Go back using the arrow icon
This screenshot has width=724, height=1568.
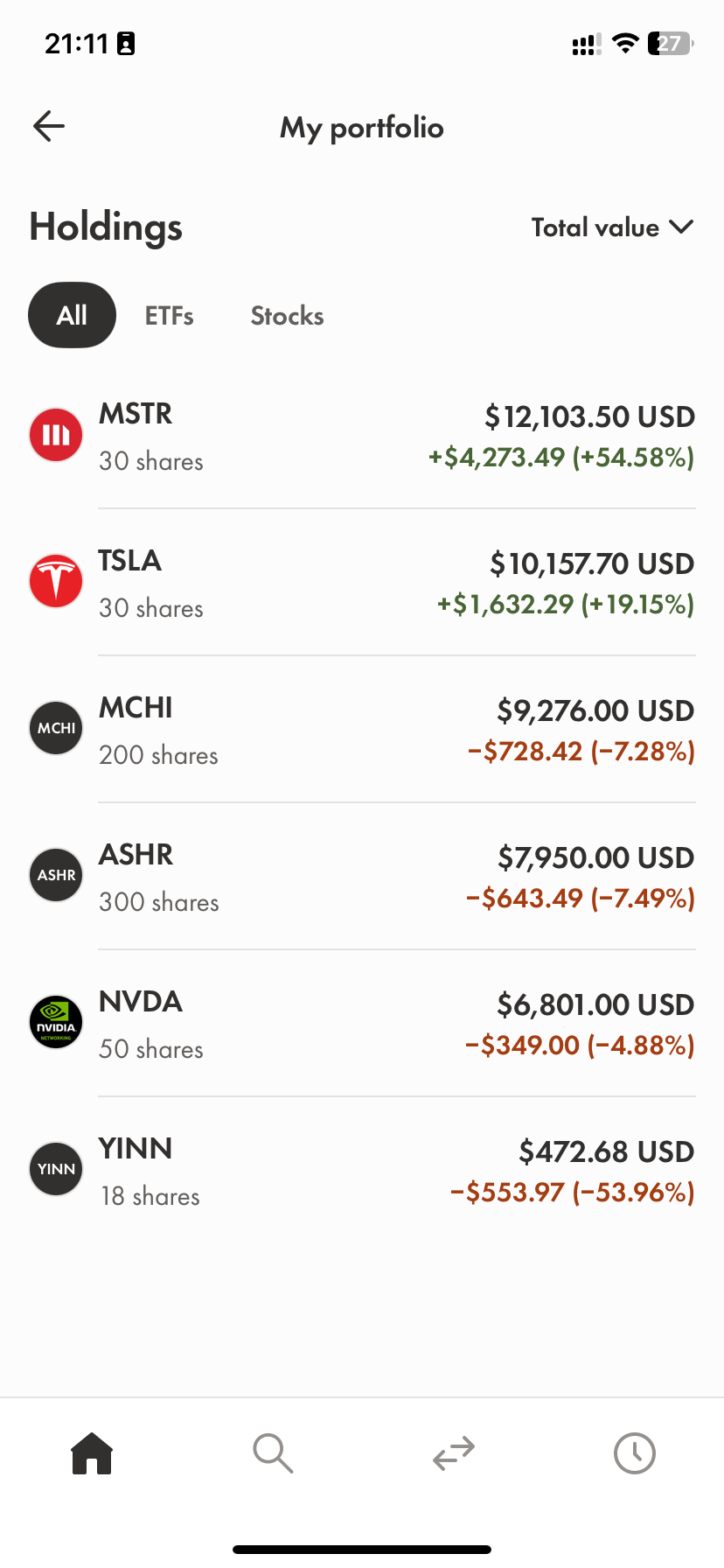pyautogui.click(x=49, y=127)
